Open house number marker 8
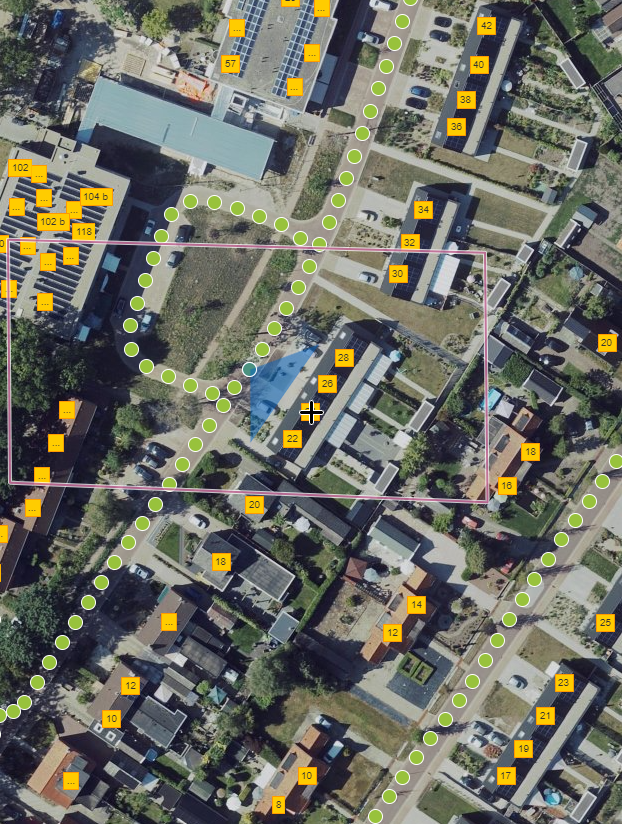Image resolution: width=622 pixels, height=824 pixels. point(278,804)
